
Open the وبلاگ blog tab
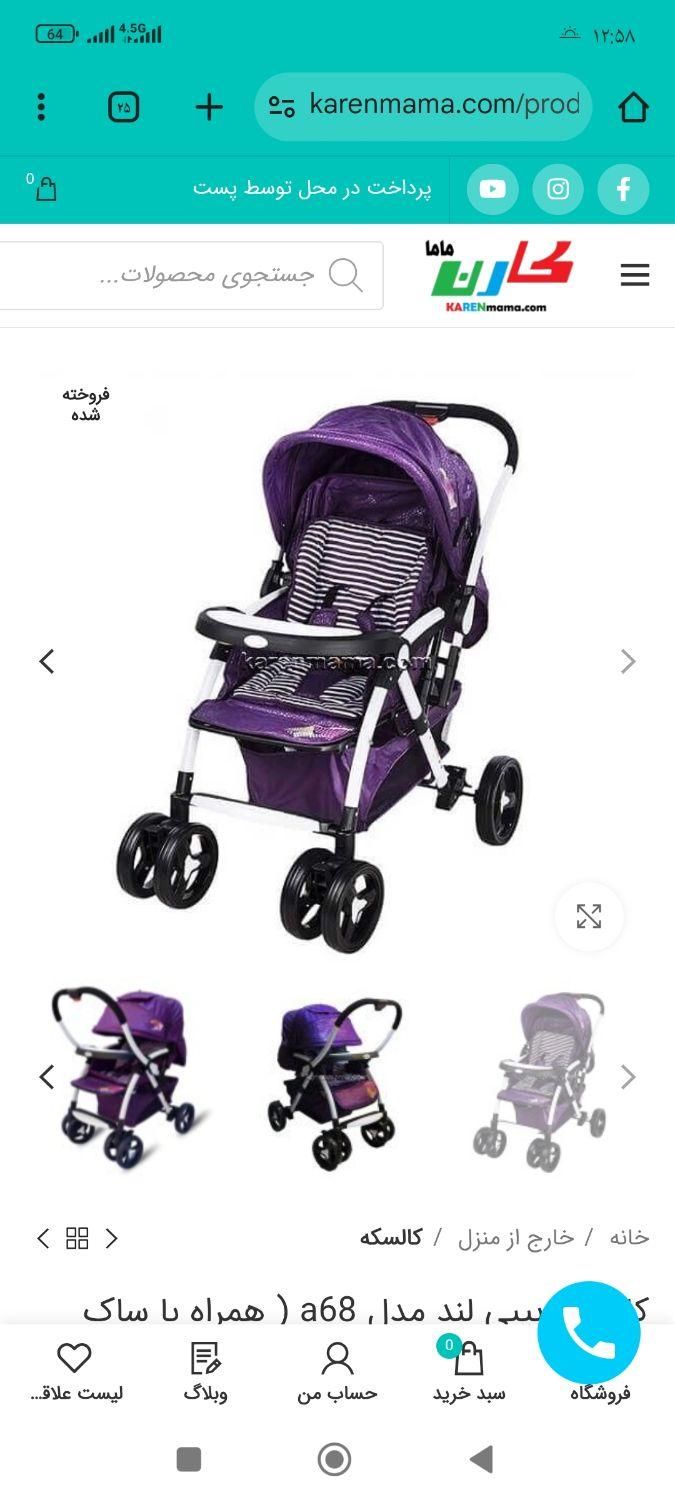point(205,1372)
